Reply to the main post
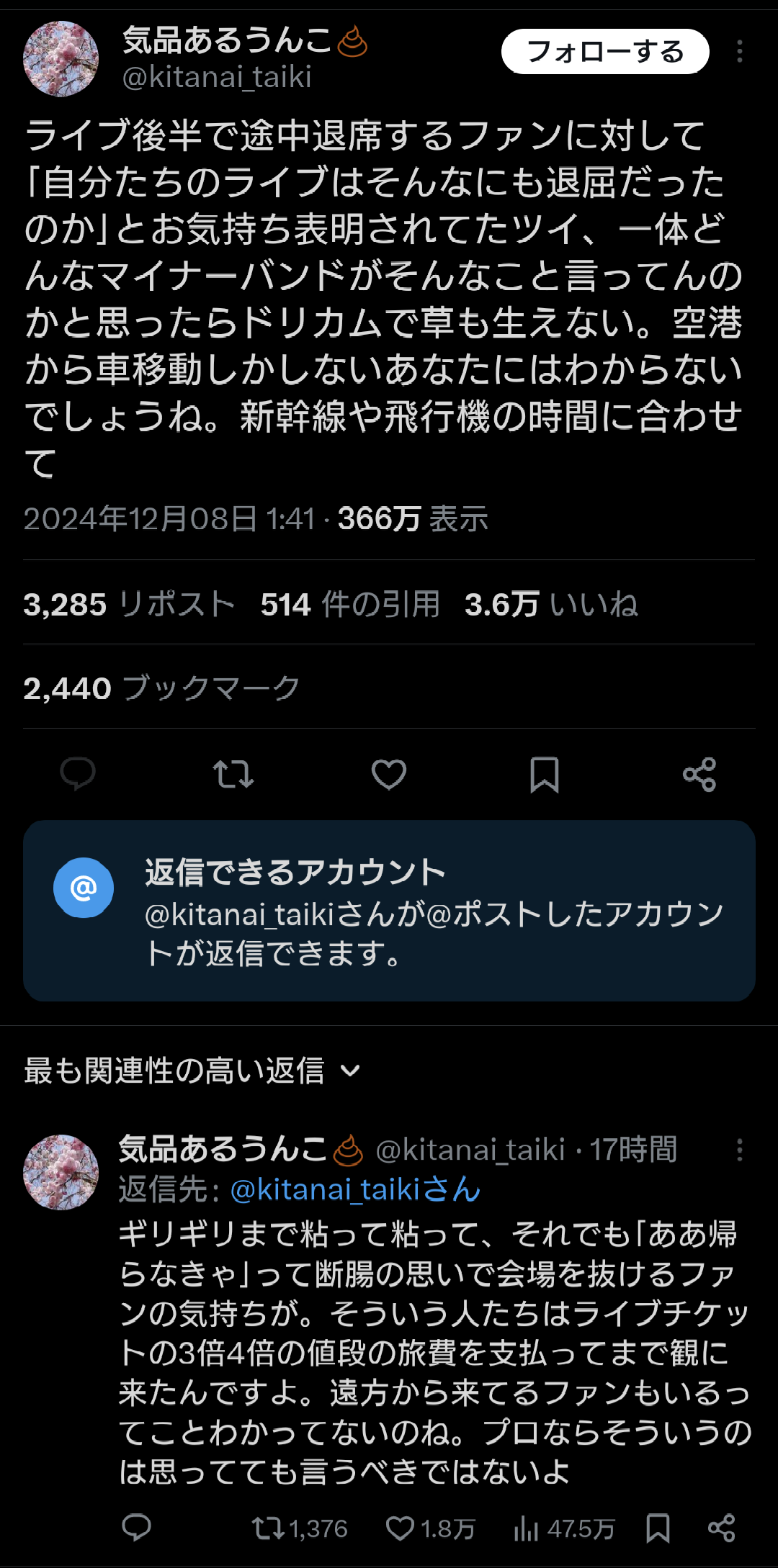Viewport: 778px width, 1568px height. (78, 775)
